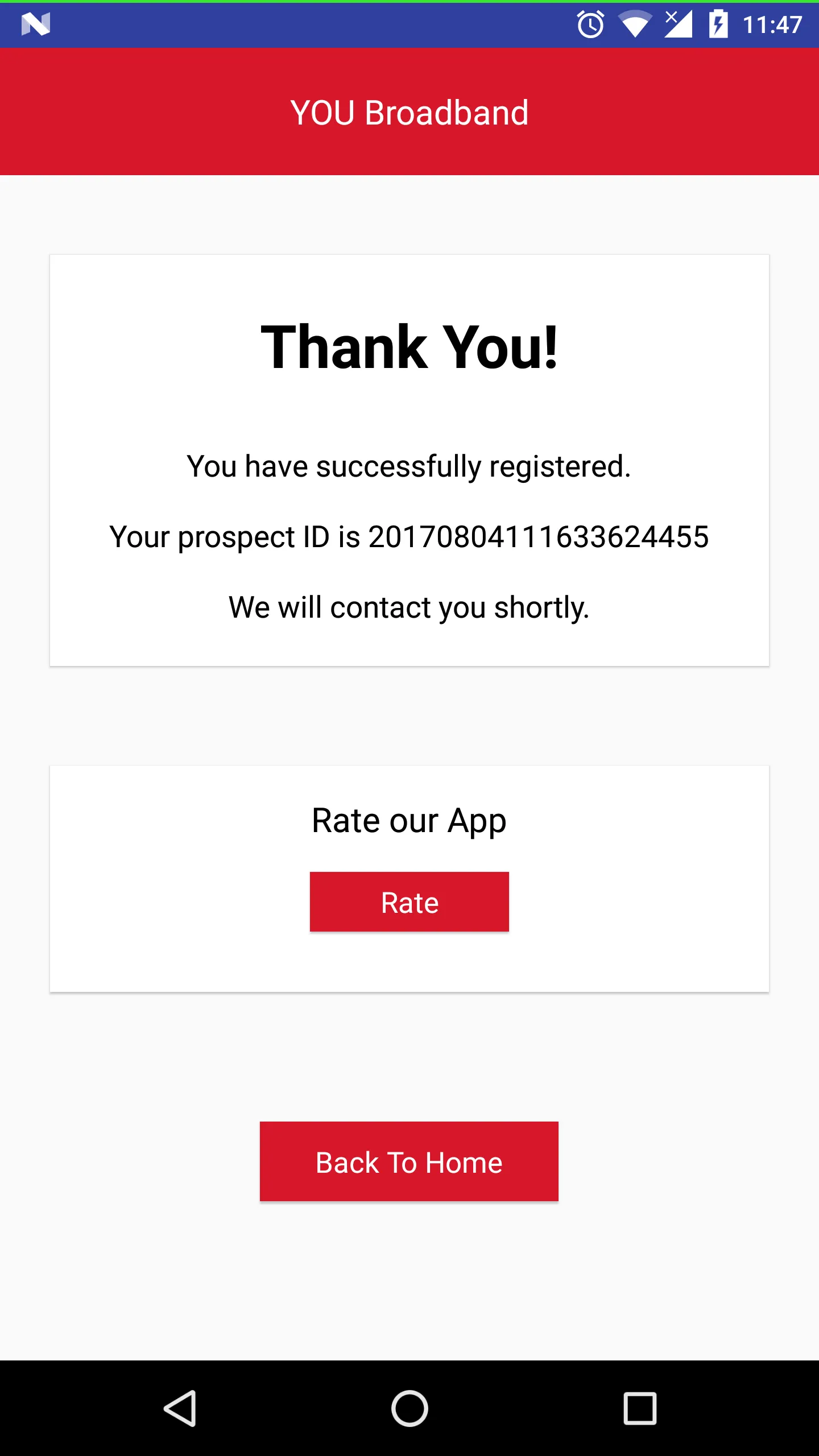Image resolution: width=819 pixels, height=1456 pixels.
Task: Select the Rate our App heading
Action: 409,819
